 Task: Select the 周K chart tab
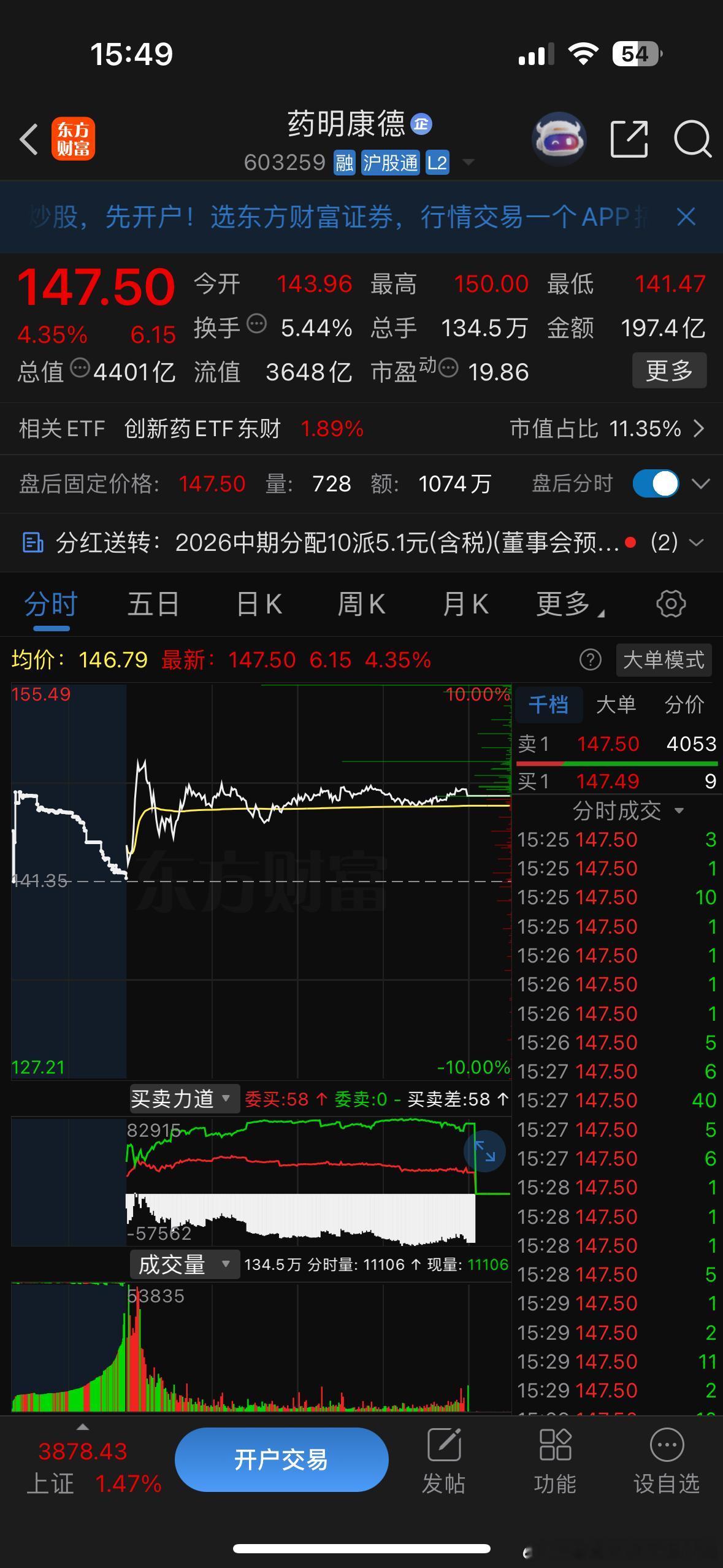361,604
